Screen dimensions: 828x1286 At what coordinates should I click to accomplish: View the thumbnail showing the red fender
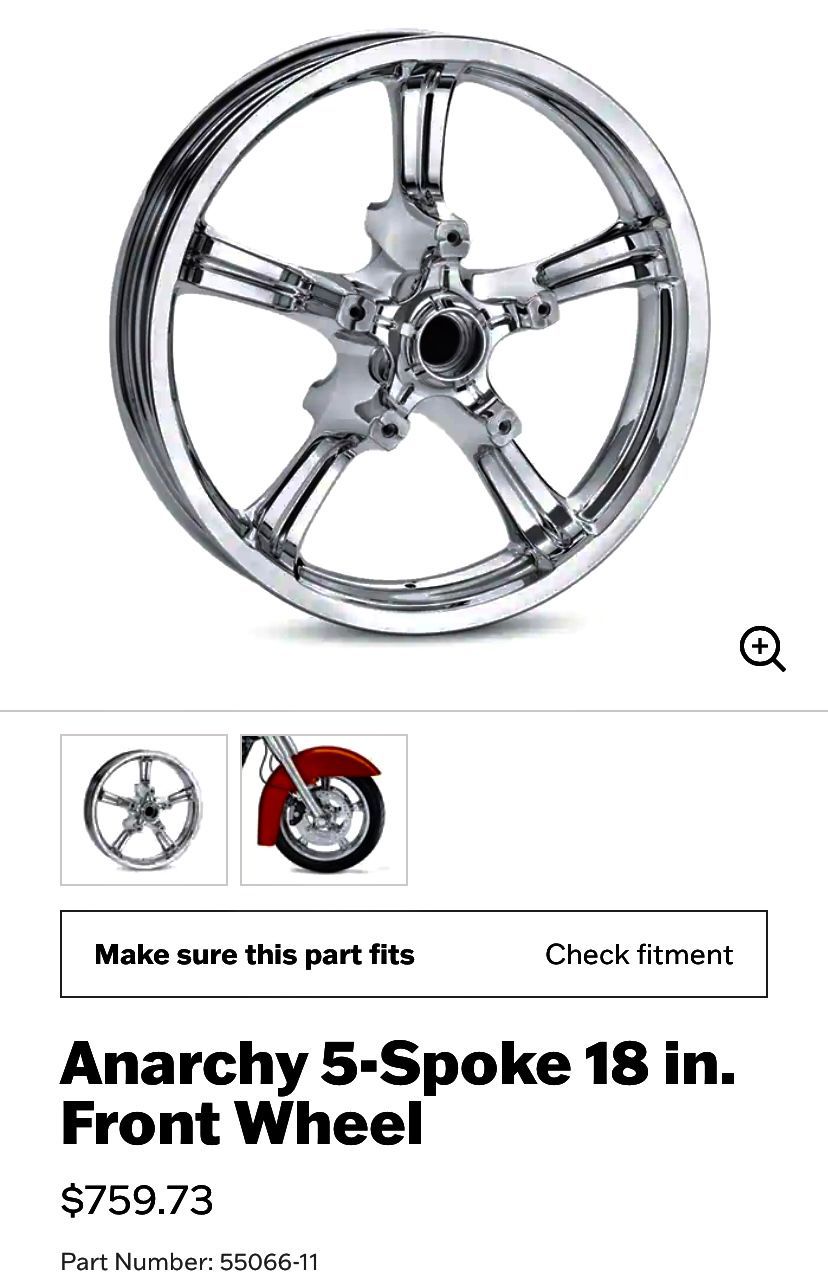pyautogui.click(x=324, y=810)
